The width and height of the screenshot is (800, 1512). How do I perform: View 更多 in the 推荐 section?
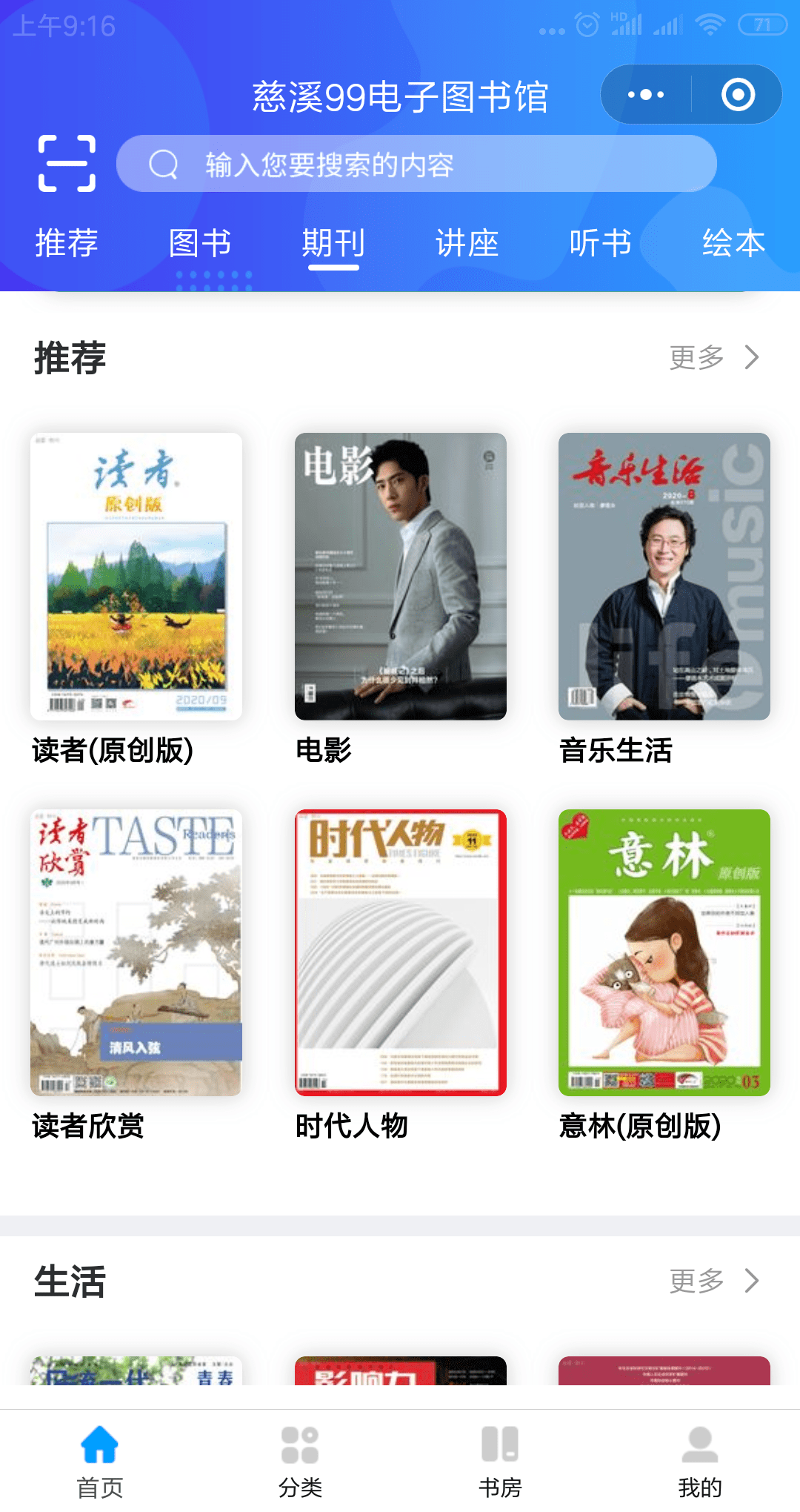click(714, 357)
